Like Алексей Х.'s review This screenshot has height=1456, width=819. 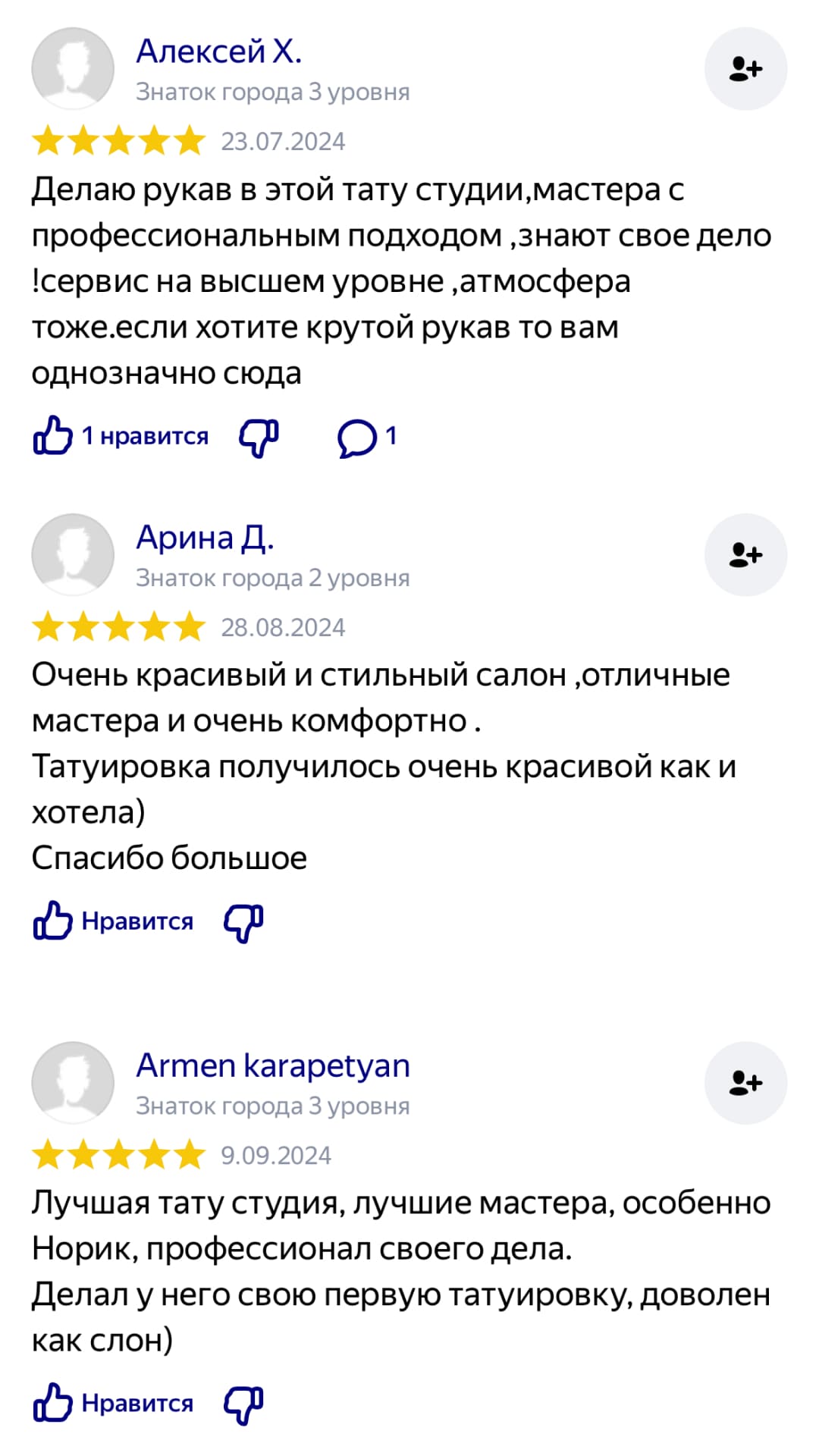coord(121,436)
